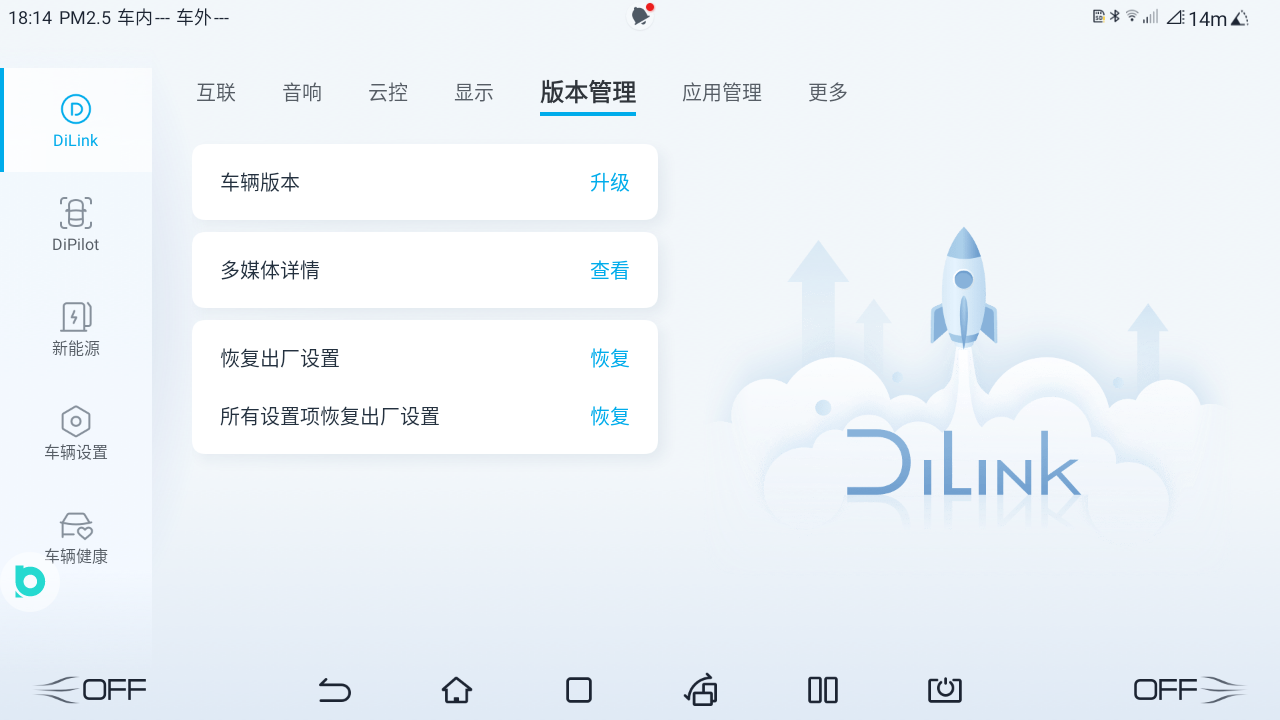Open 新能源 in the sidebar
The image size is (1280, 720).
[x=76, y=328]
